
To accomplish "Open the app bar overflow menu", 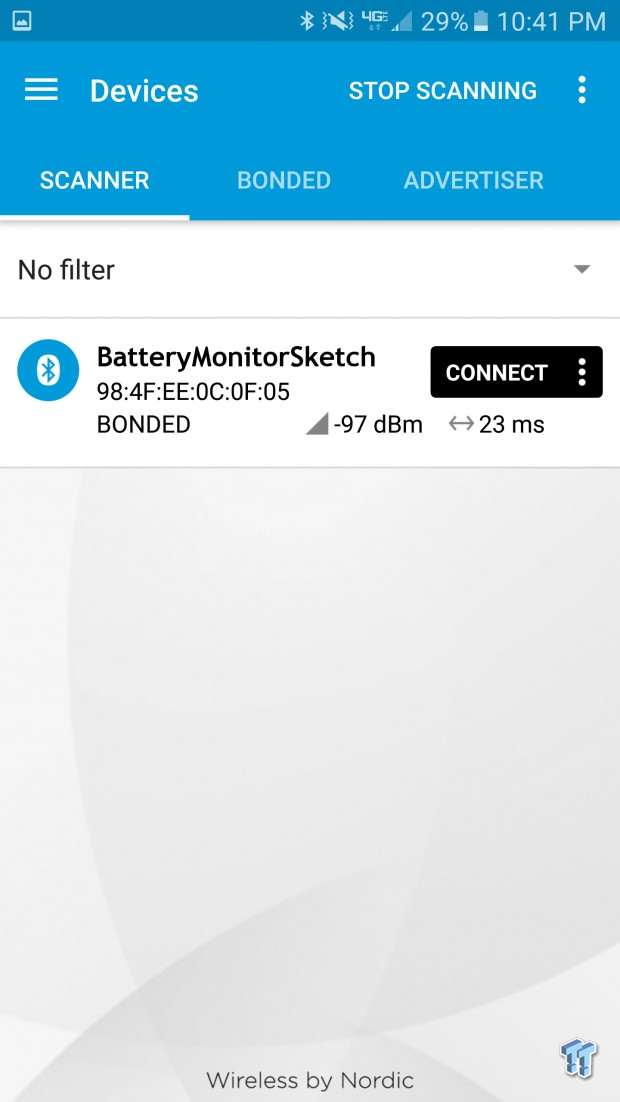I will [582, 90].
